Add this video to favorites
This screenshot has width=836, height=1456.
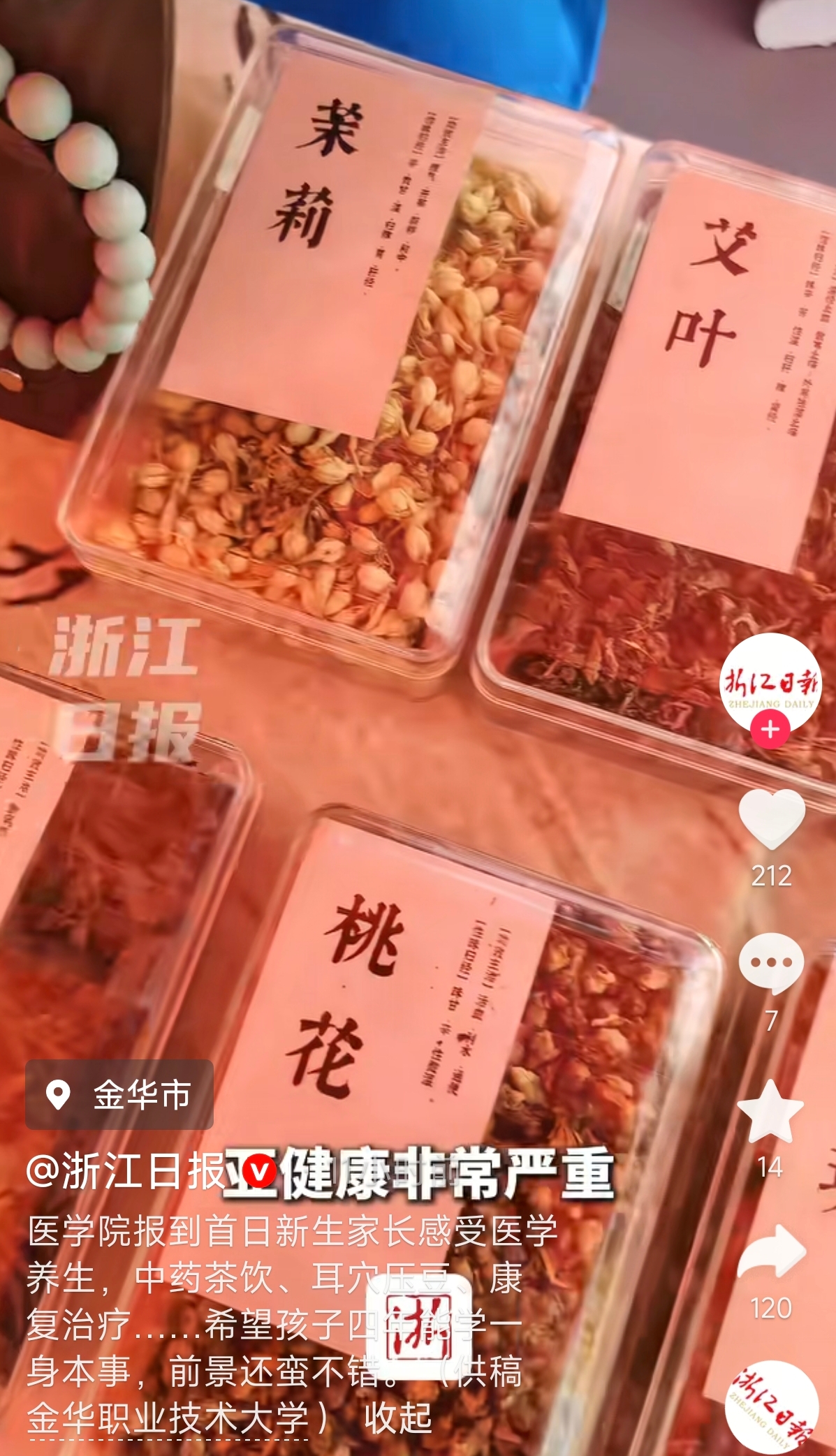(770, 1110)
